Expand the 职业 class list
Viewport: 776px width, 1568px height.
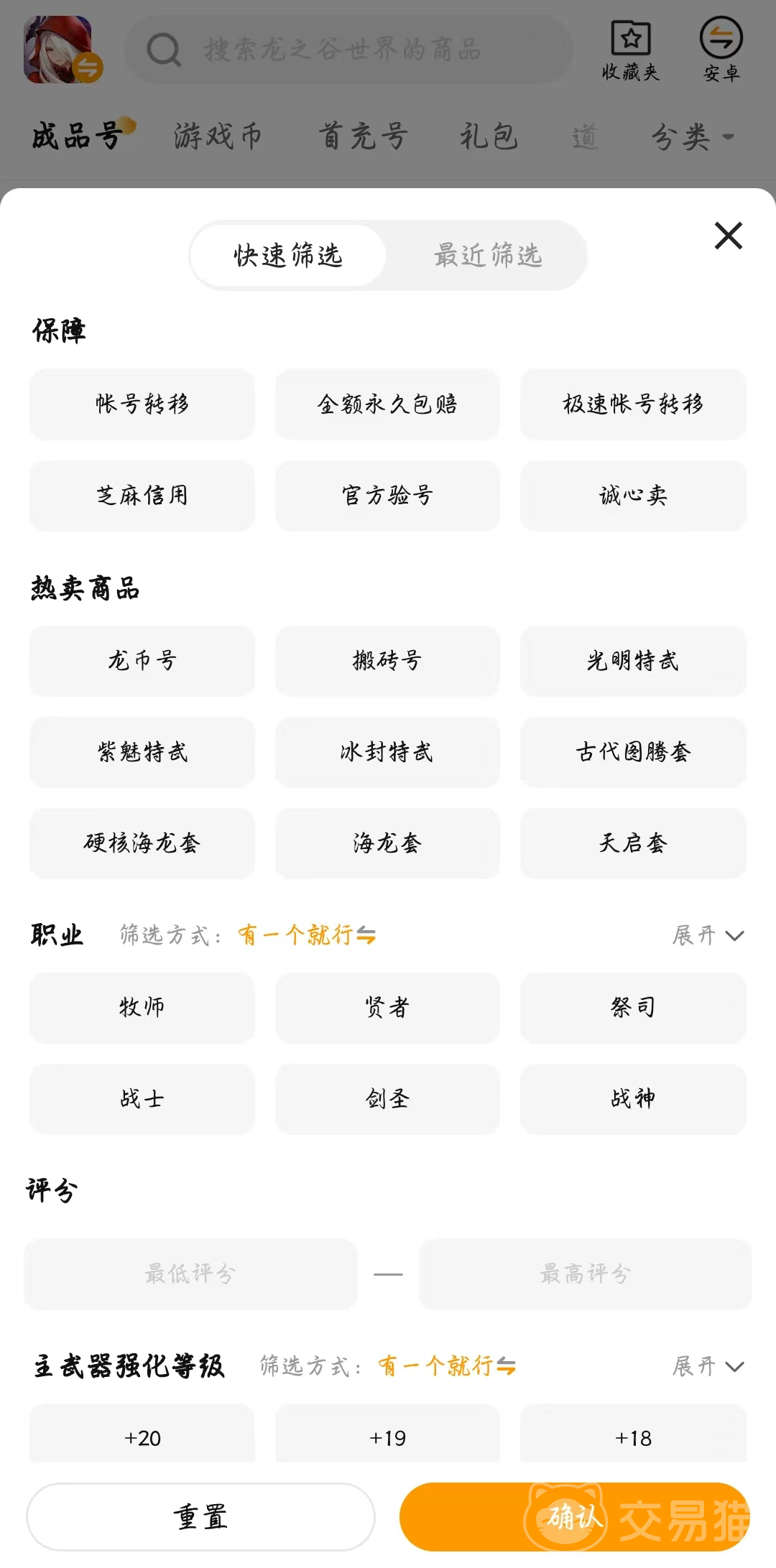tap(708, 935)
